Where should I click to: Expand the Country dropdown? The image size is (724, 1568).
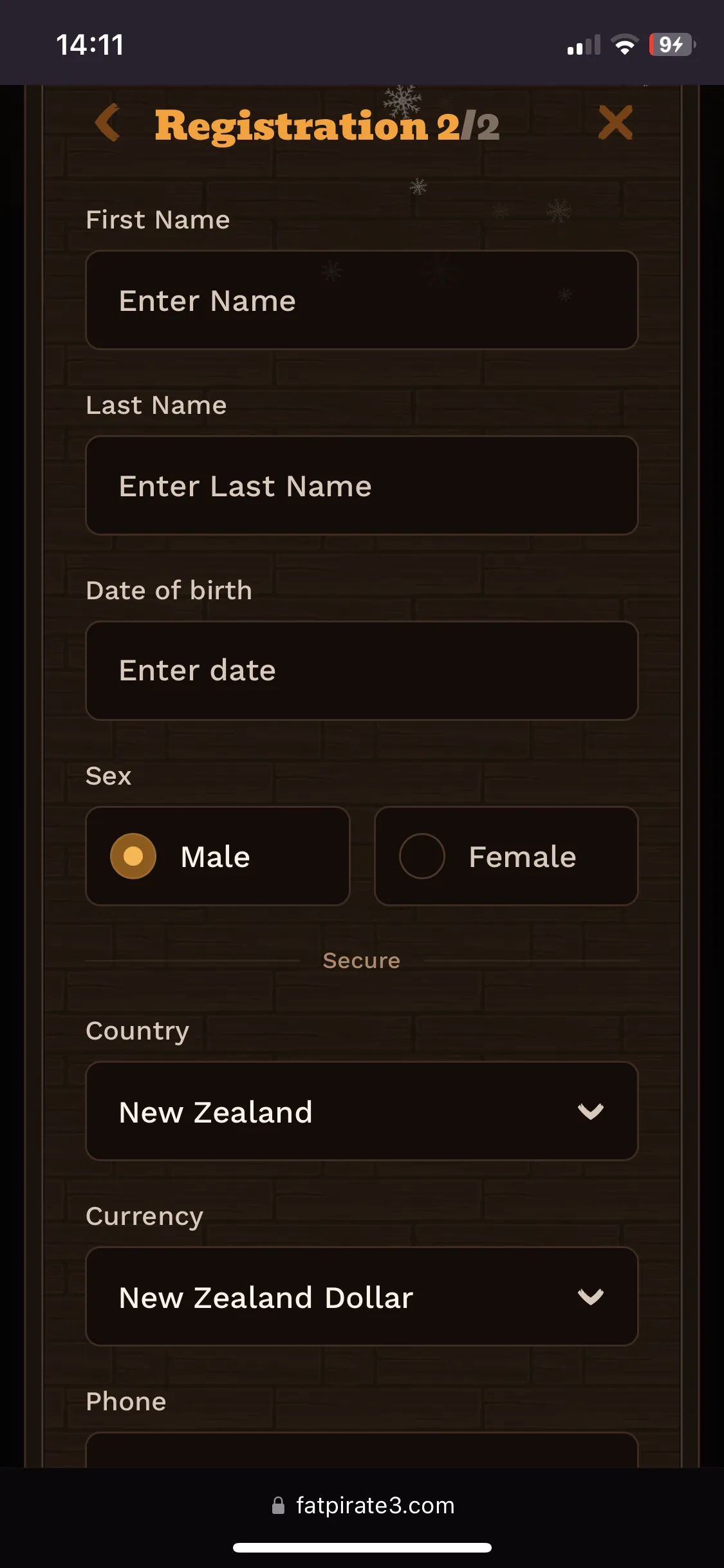362,1112
